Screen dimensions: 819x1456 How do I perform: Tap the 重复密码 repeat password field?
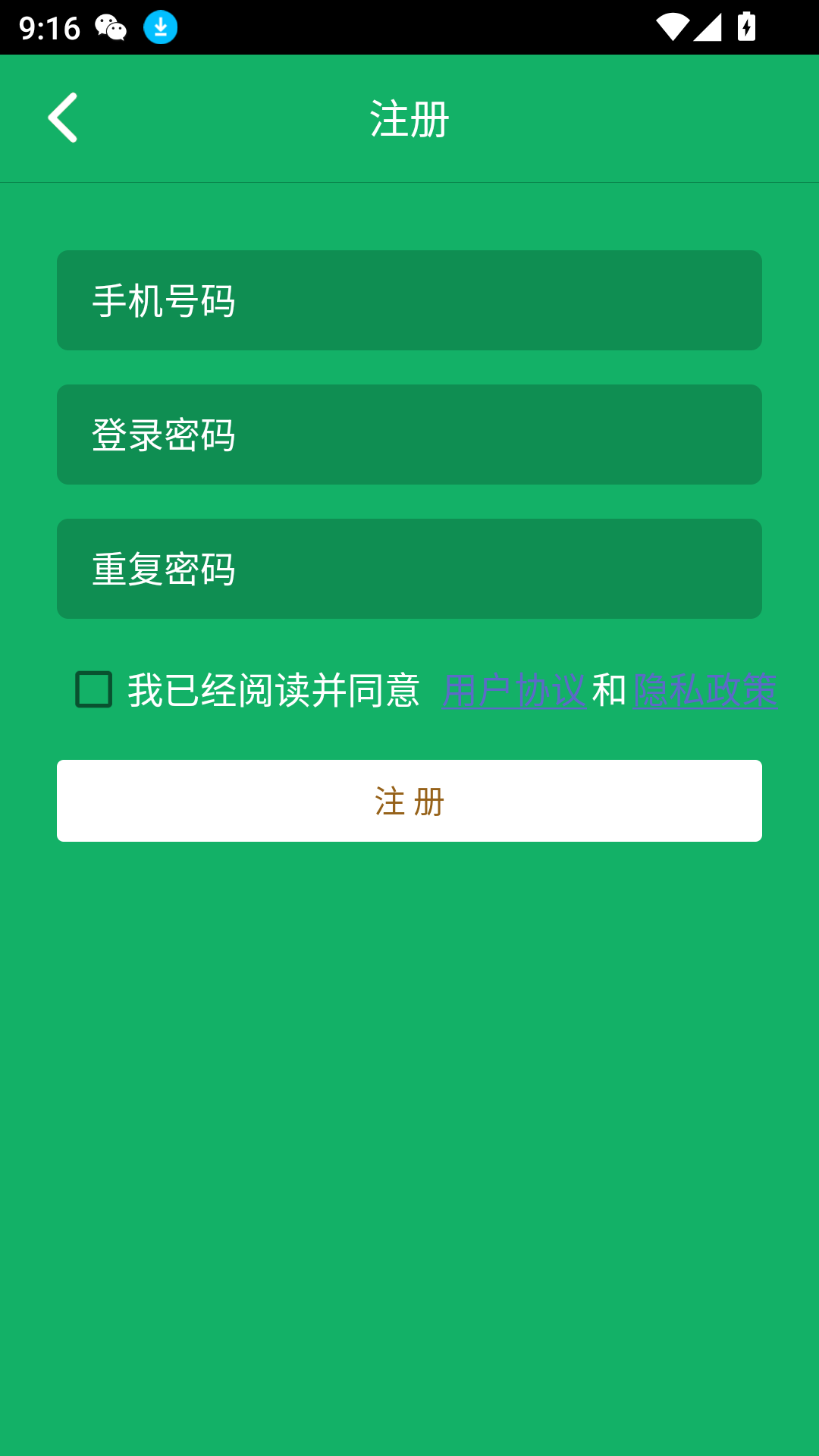[x=409, y=569]
